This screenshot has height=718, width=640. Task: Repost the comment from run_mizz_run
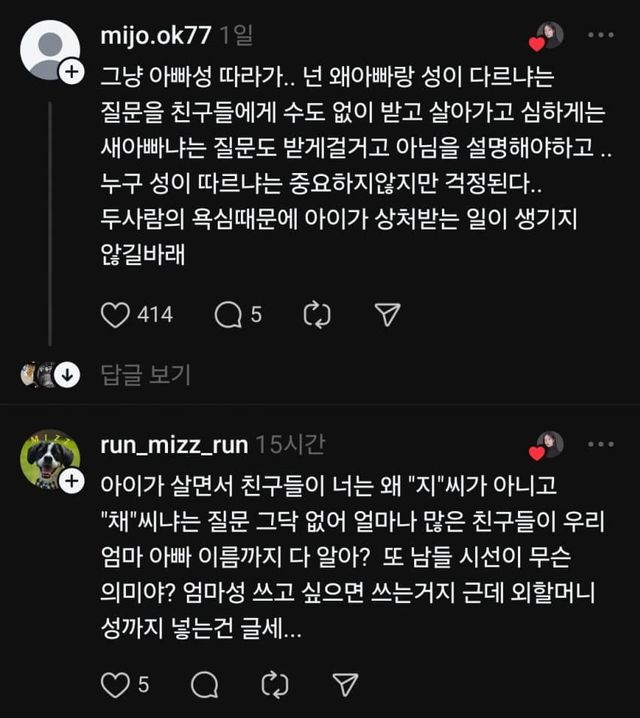(x=274, y=684)
